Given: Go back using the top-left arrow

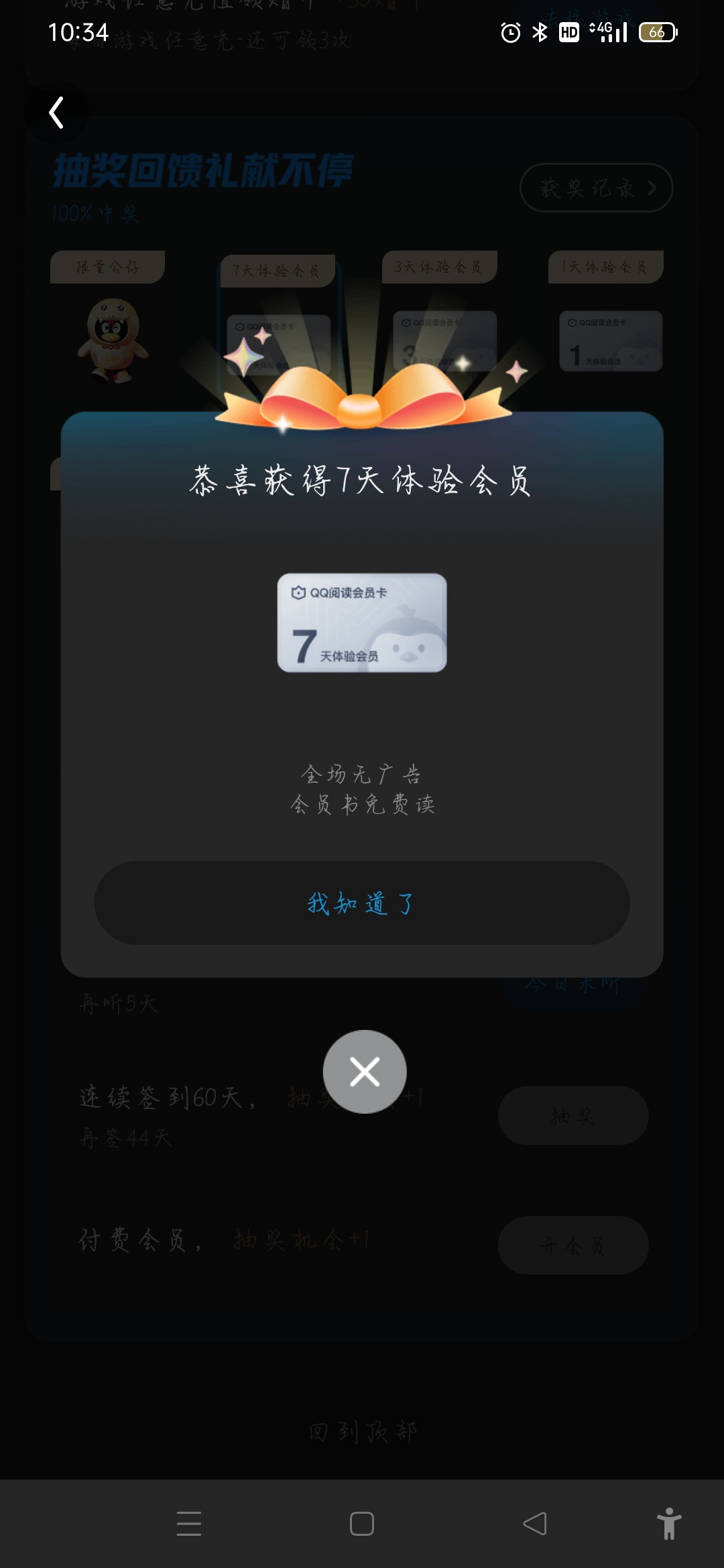Looking at the screenshot, I should (x=57, y=113).
